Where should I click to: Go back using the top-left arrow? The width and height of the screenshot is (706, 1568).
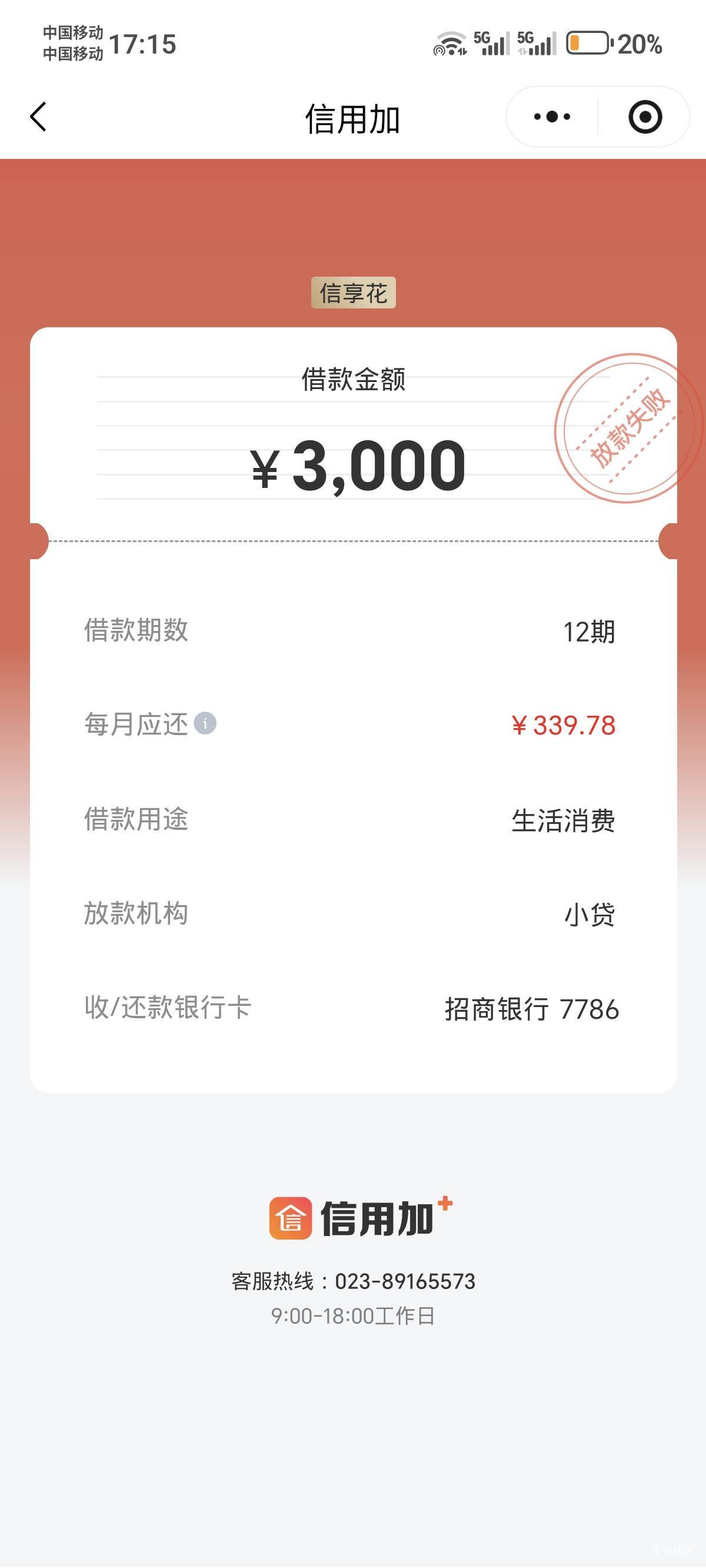coord(38,117)
